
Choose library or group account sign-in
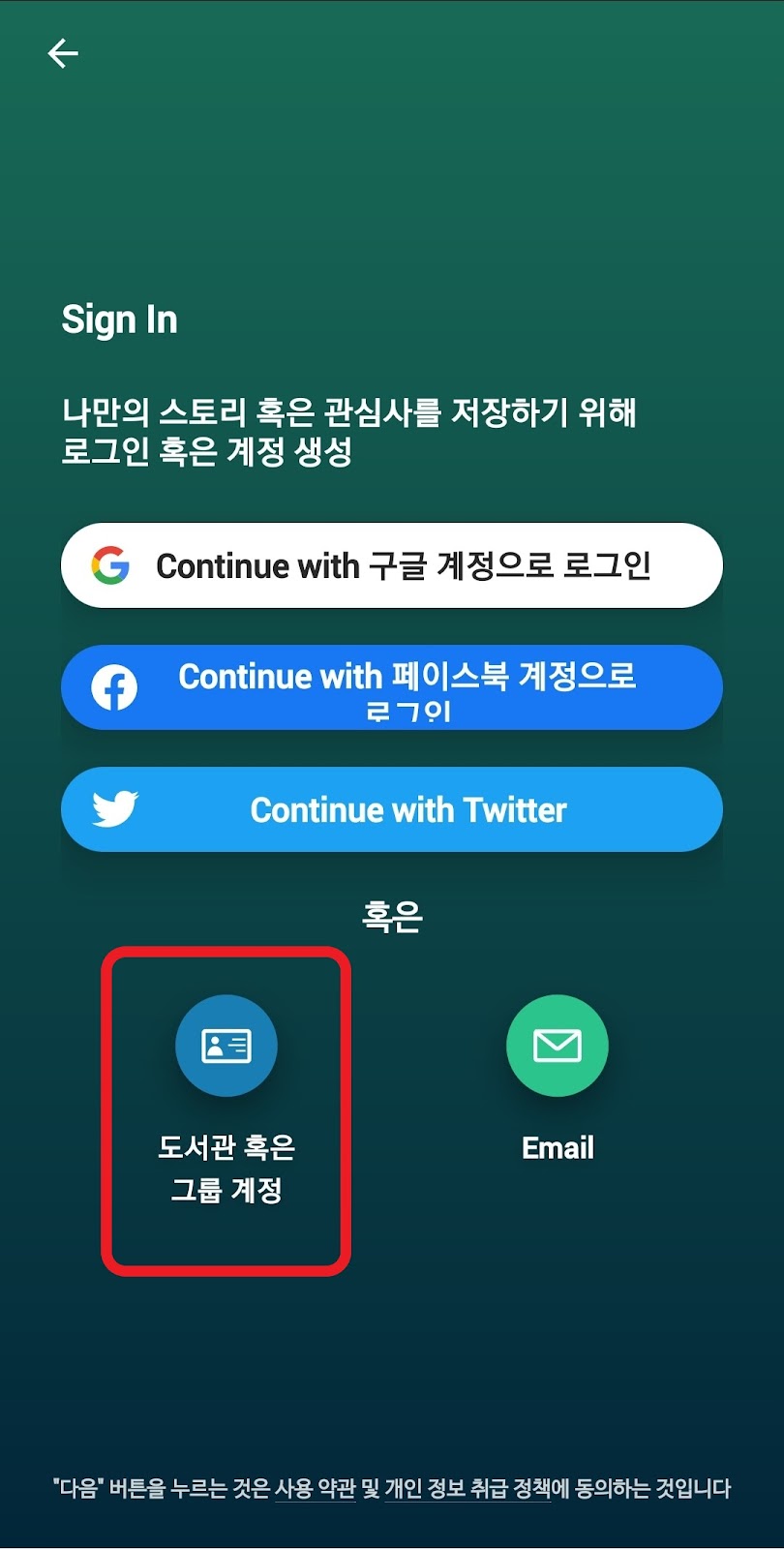[226, 1047]
